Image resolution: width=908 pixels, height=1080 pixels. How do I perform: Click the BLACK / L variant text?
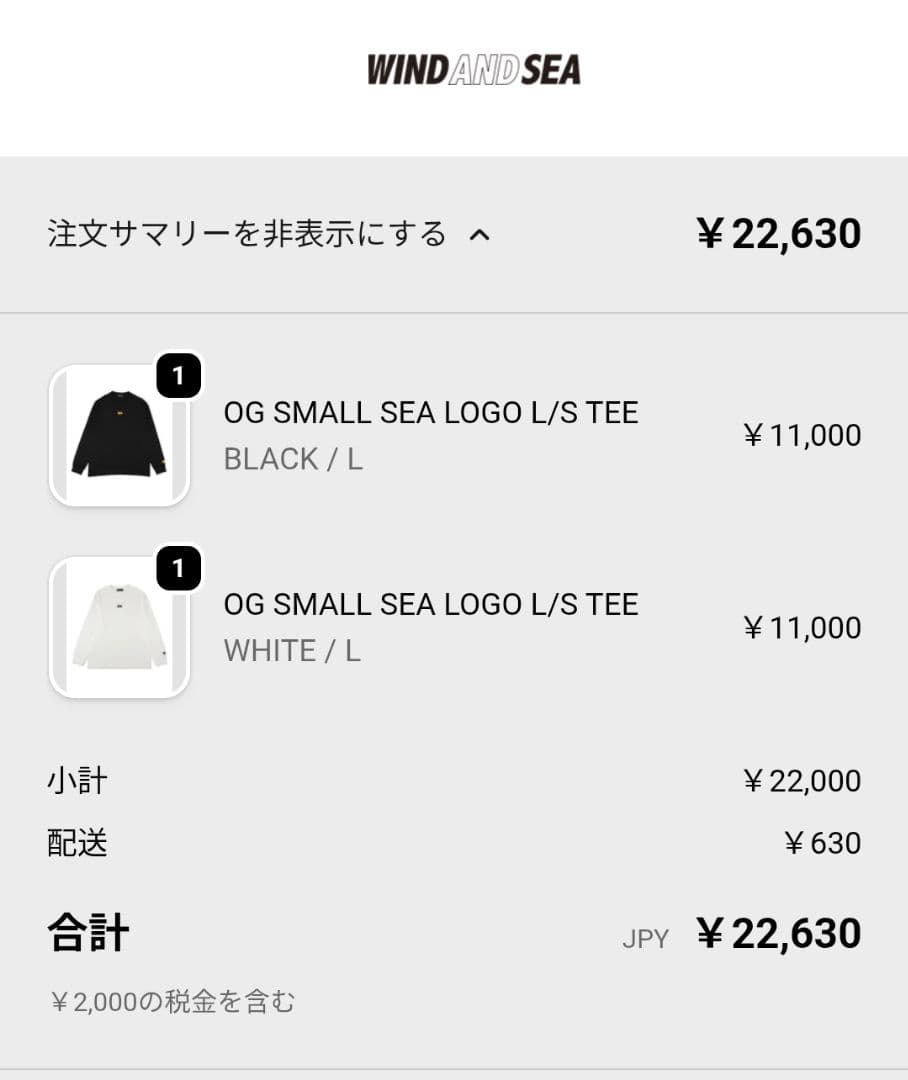click(x=292, y=459)
